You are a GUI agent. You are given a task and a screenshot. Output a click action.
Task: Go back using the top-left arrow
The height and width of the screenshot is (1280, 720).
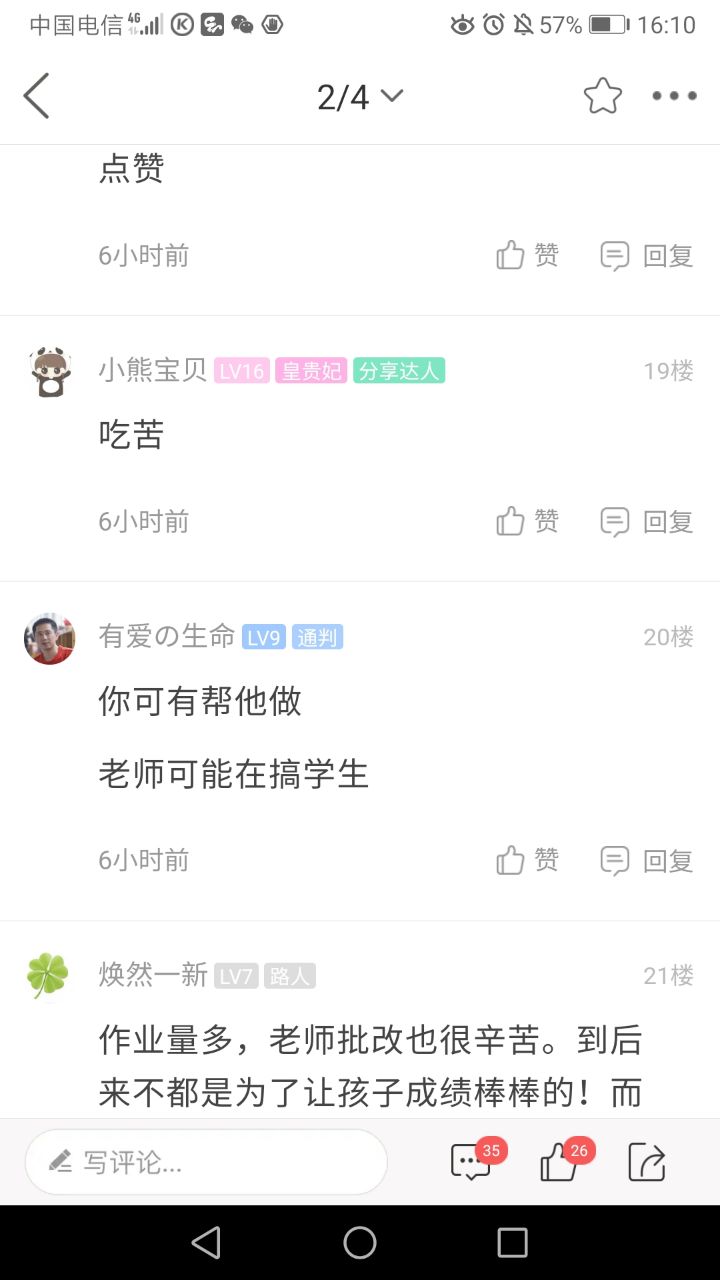point(37,96)
